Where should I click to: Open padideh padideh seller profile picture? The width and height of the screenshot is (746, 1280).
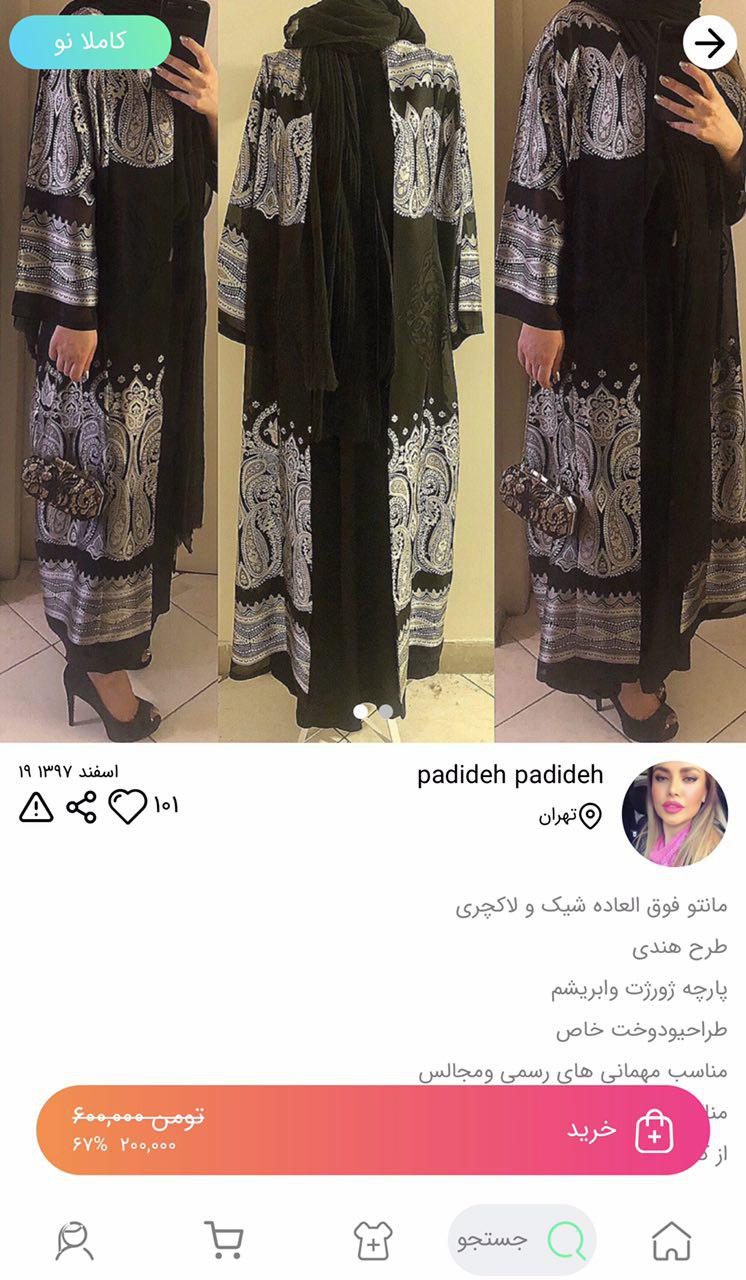[674, 814]
